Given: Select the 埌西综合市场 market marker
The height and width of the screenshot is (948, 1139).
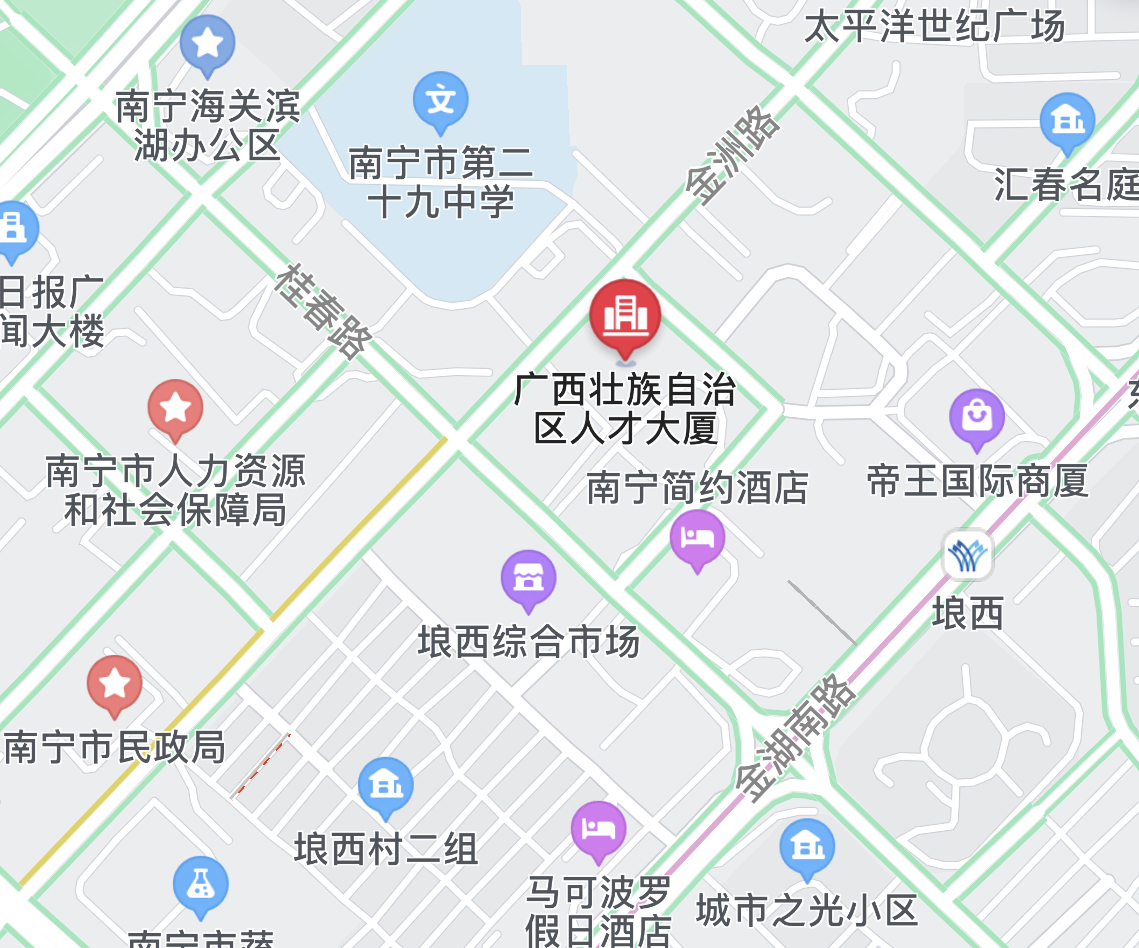Looking at the screenshot, I should 528,578.
